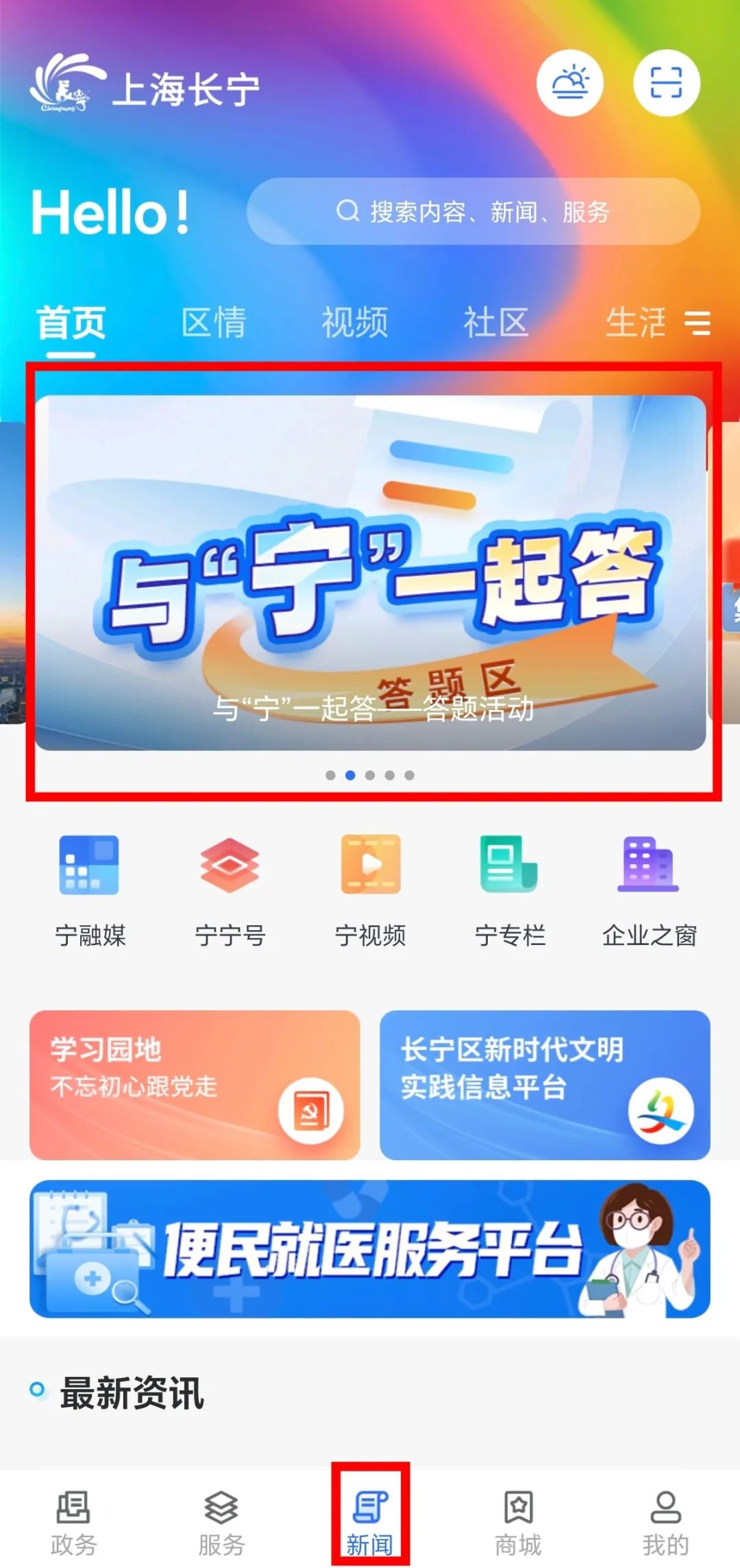
Task: Open the 便民就医服务平台 banner
Action: pos(370,1248)
